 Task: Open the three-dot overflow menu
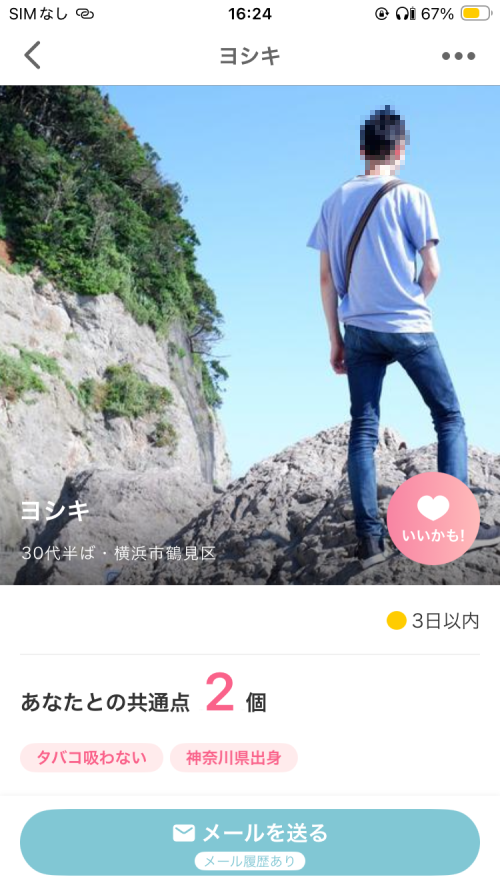(458, 56)
